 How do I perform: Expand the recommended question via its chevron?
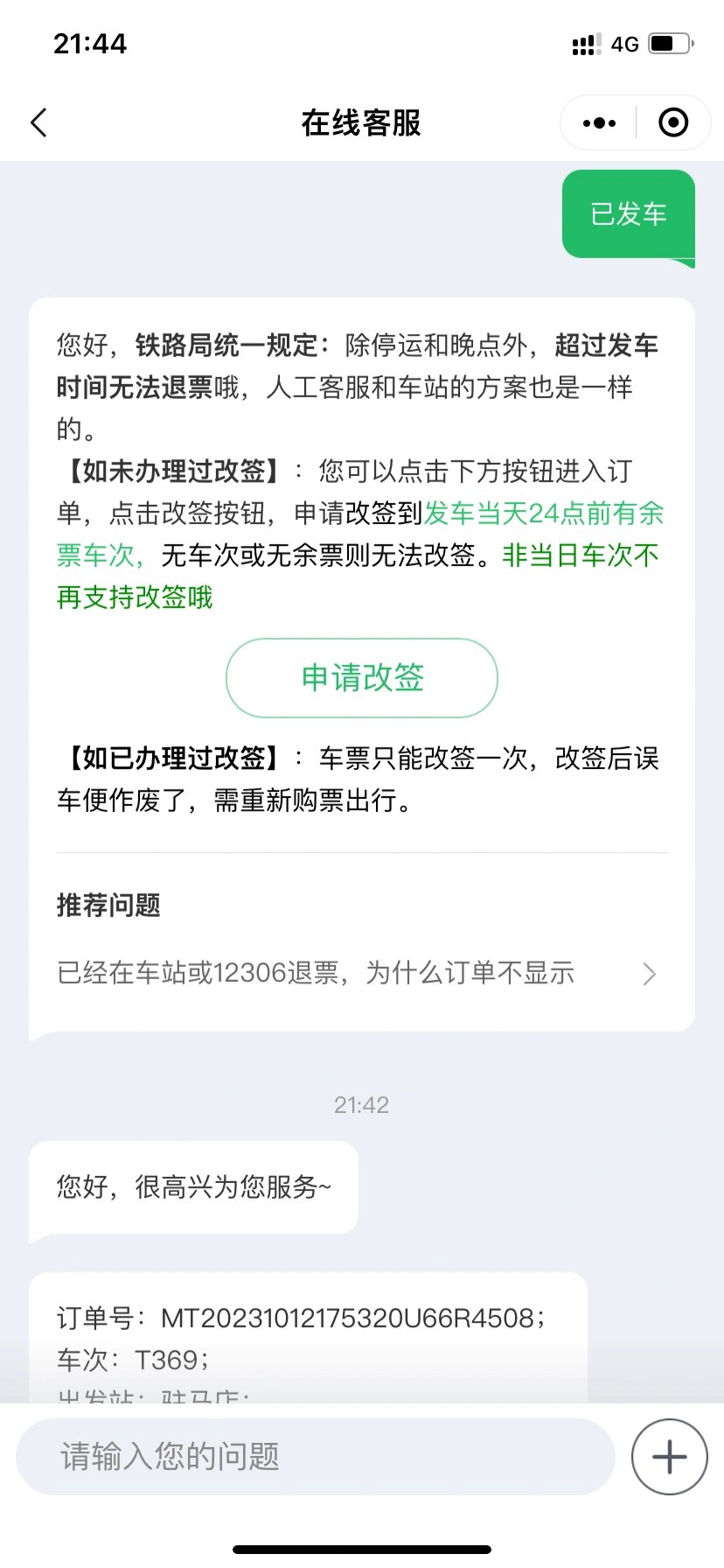tap(649, 974)
